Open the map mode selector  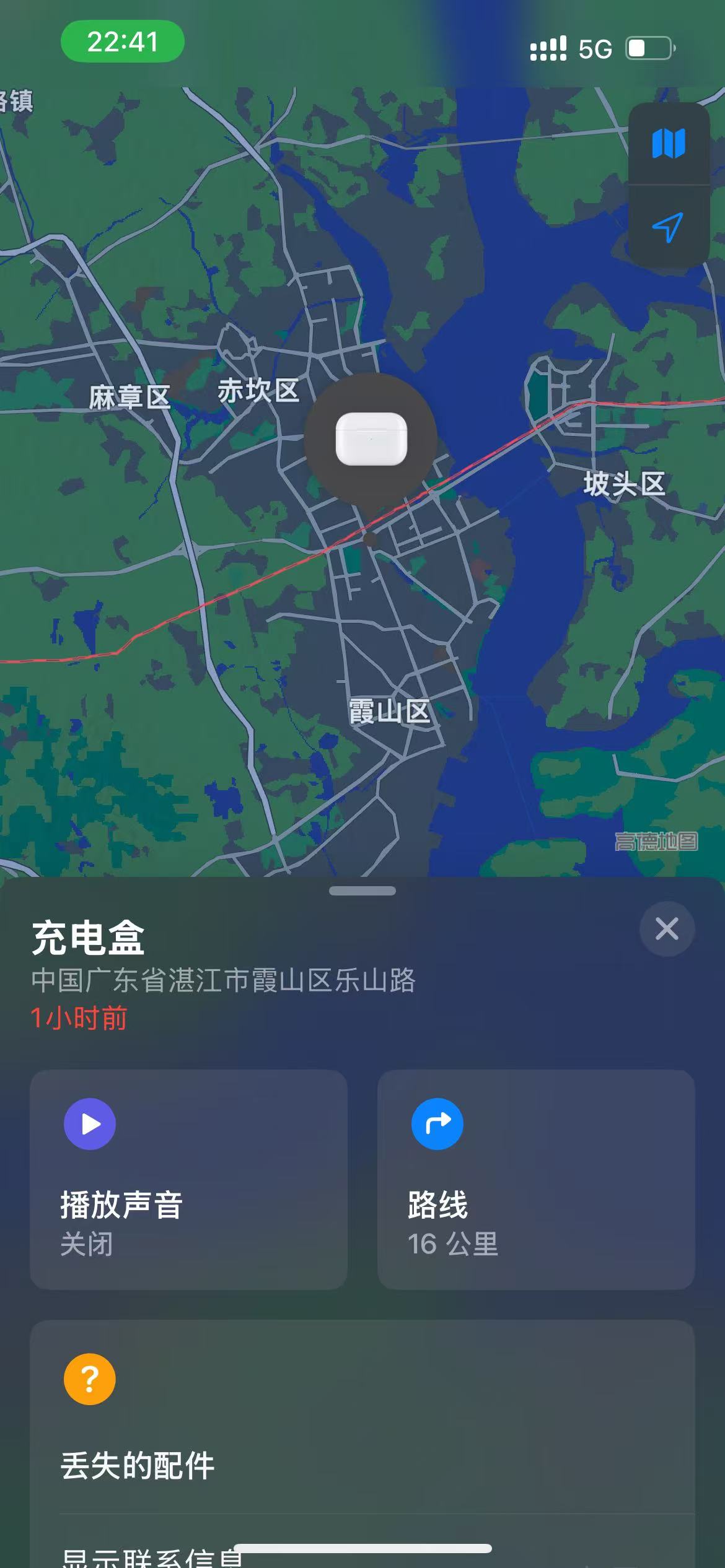[668, 143]
